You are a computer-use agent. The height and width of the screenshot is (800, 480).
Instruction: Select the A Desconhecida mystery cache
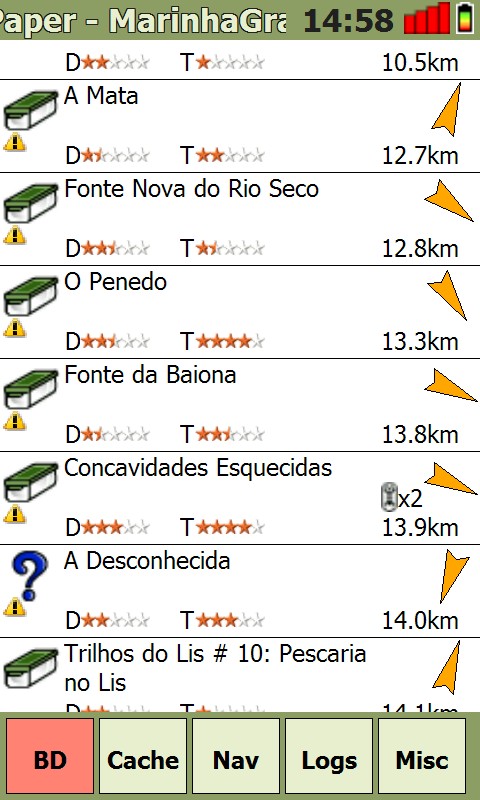pos(240,591)
